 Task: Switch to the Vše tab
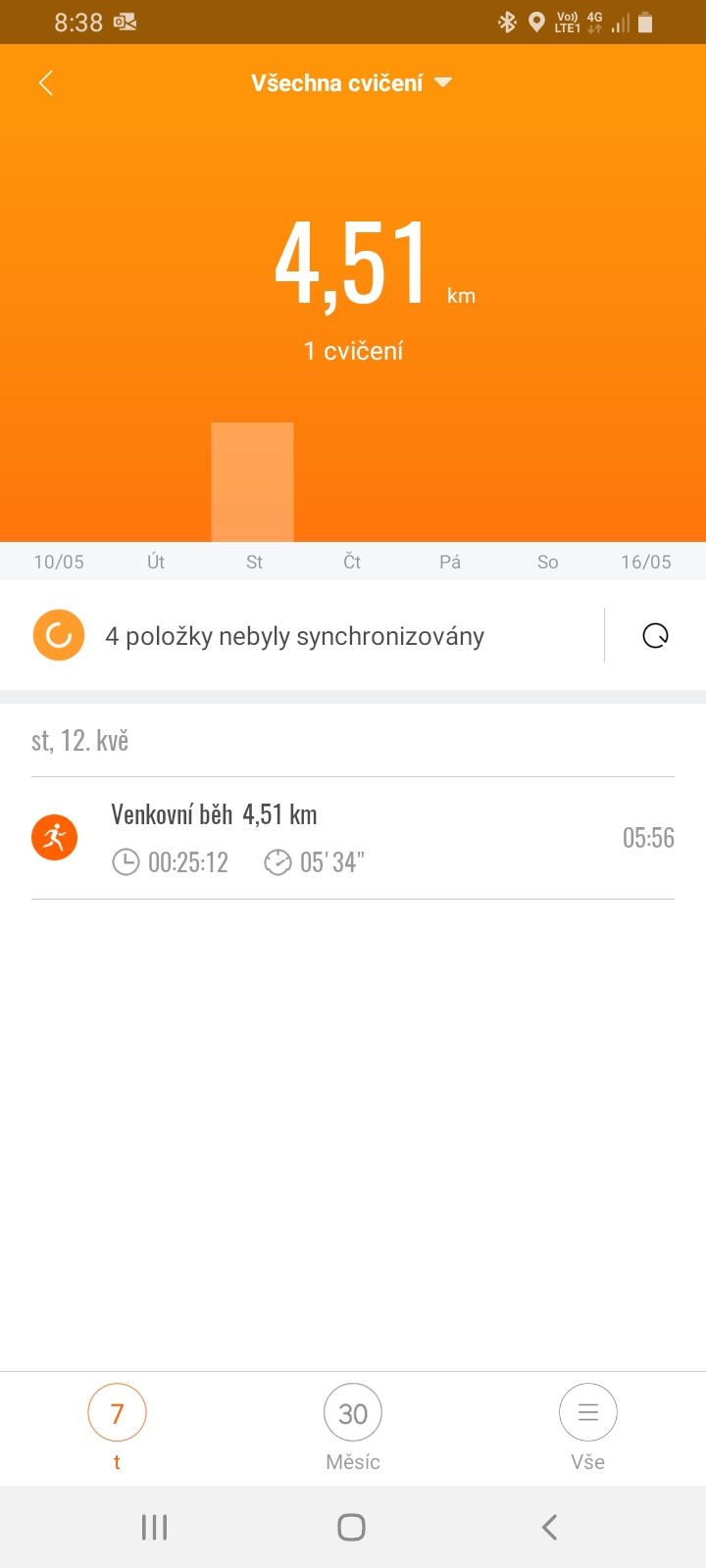587,1427
